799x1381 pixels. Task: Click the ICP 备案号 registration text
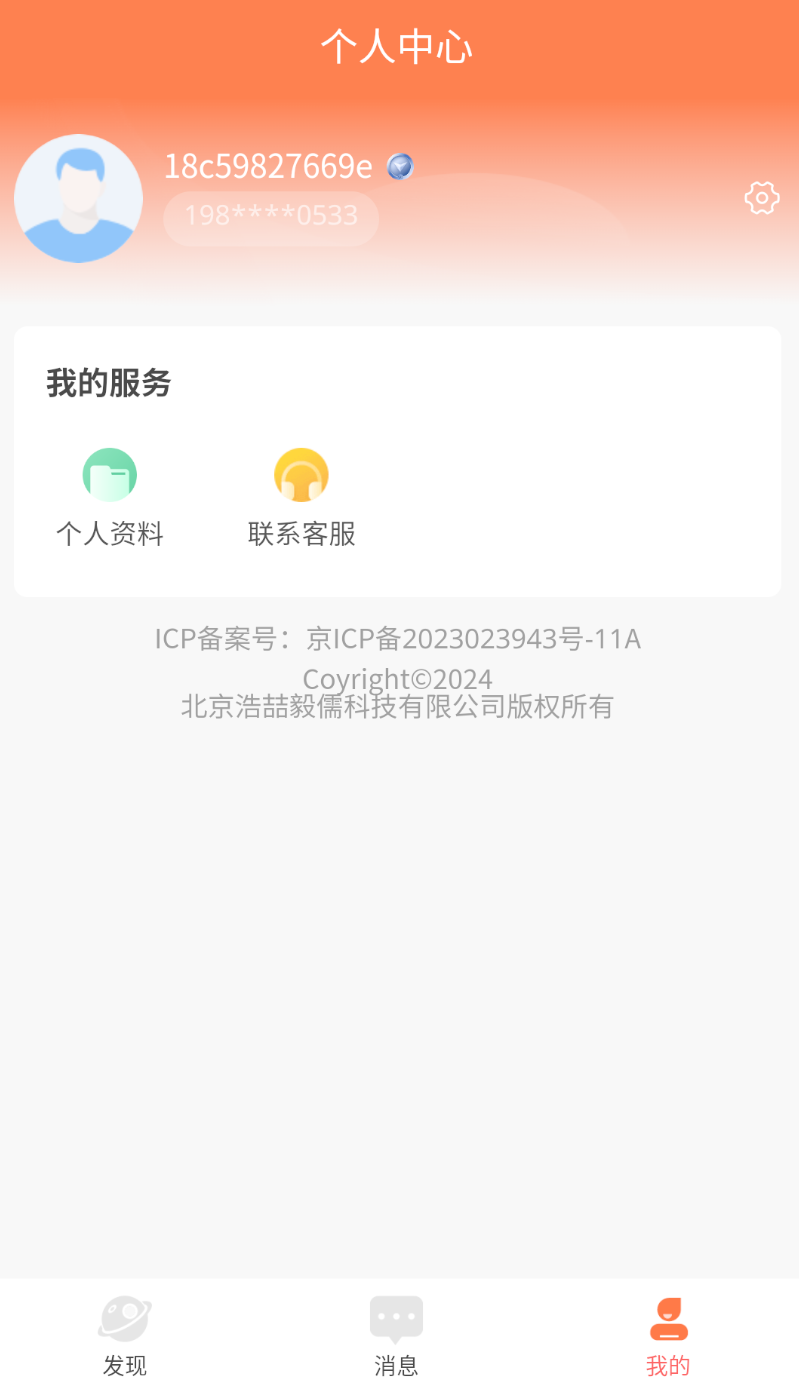tap(397, 639)
